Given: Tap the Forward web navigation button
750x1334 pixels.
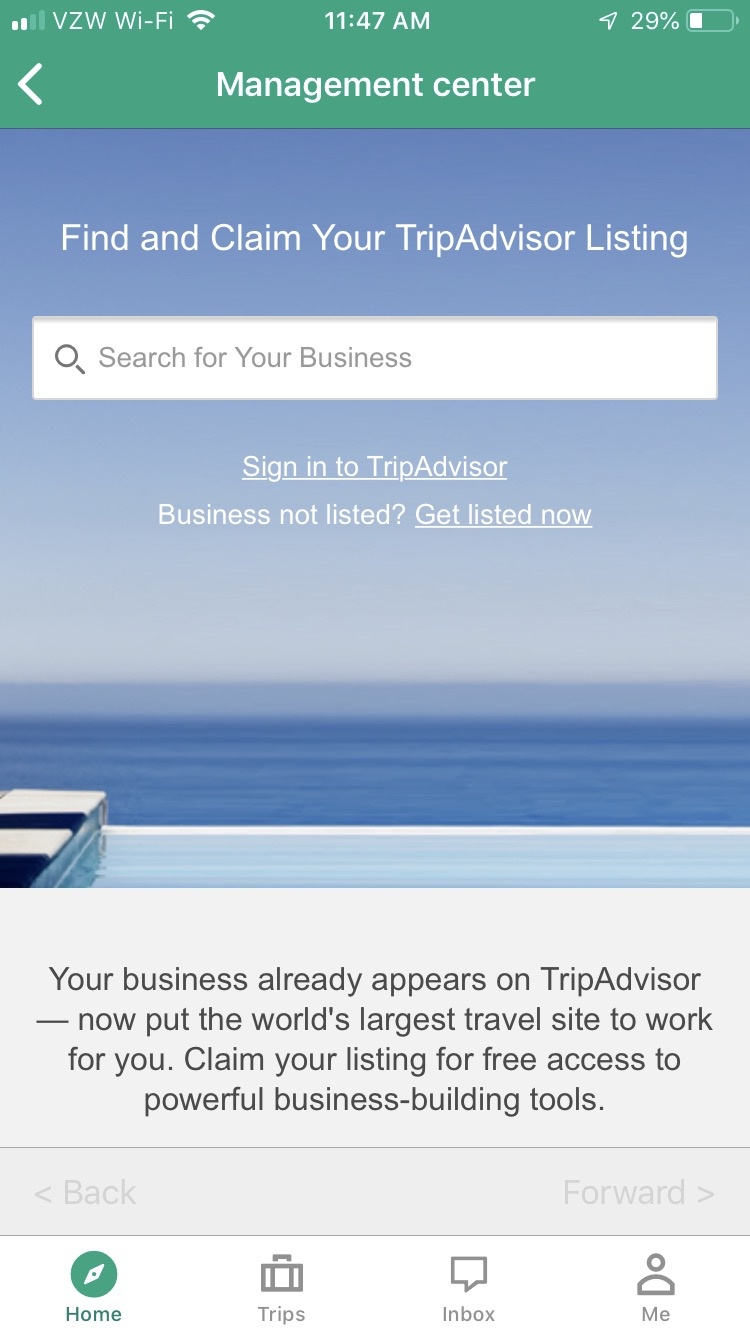Looking at the screenshot, I should click(638, 1192).
